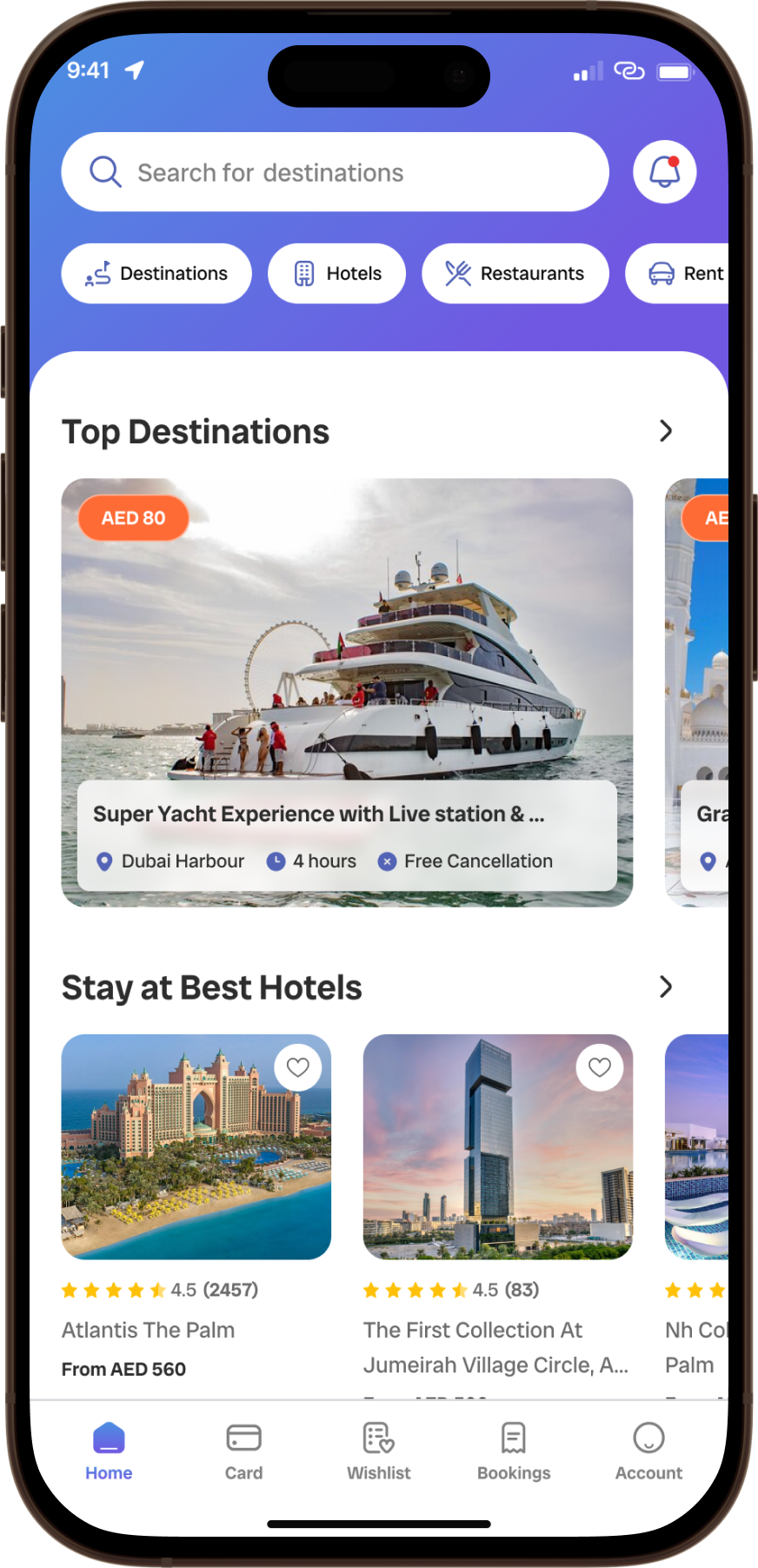Expand Stay at Best Hotels arrow

[666, 987]
